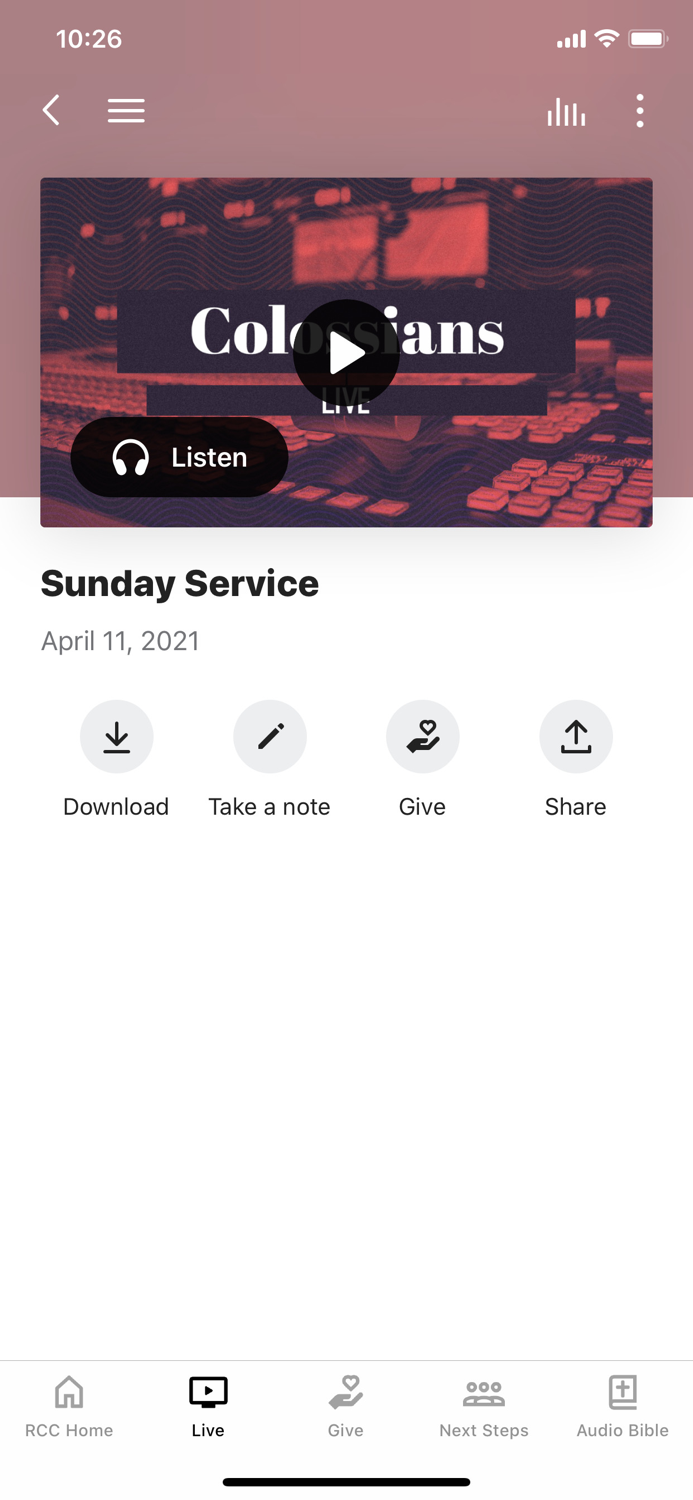Open the Audio Bible tab

click(x=622, y=1405)
